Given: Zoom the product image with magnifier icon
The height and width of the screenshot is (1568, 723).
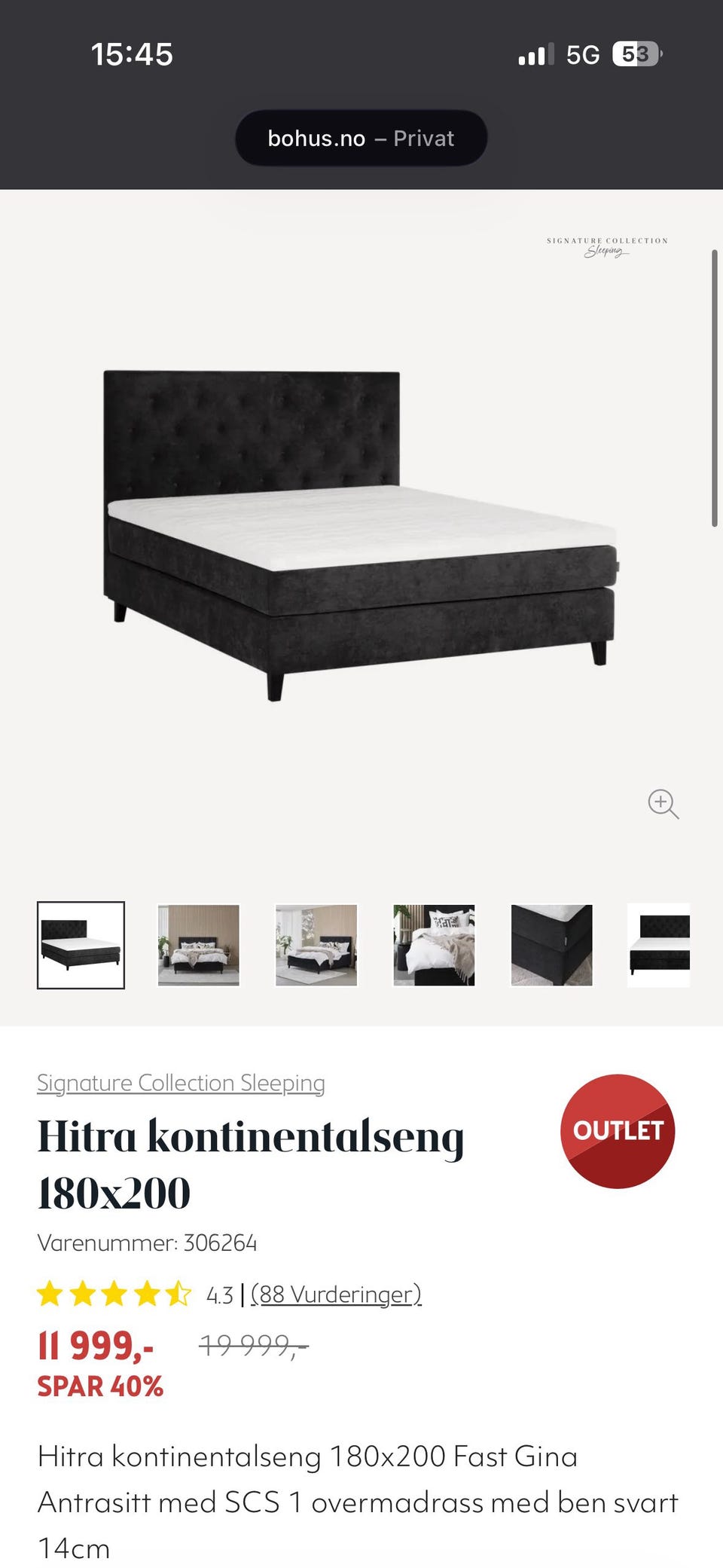Looking at the screenshot, I should pyautogui.click(x=663, y=804).
